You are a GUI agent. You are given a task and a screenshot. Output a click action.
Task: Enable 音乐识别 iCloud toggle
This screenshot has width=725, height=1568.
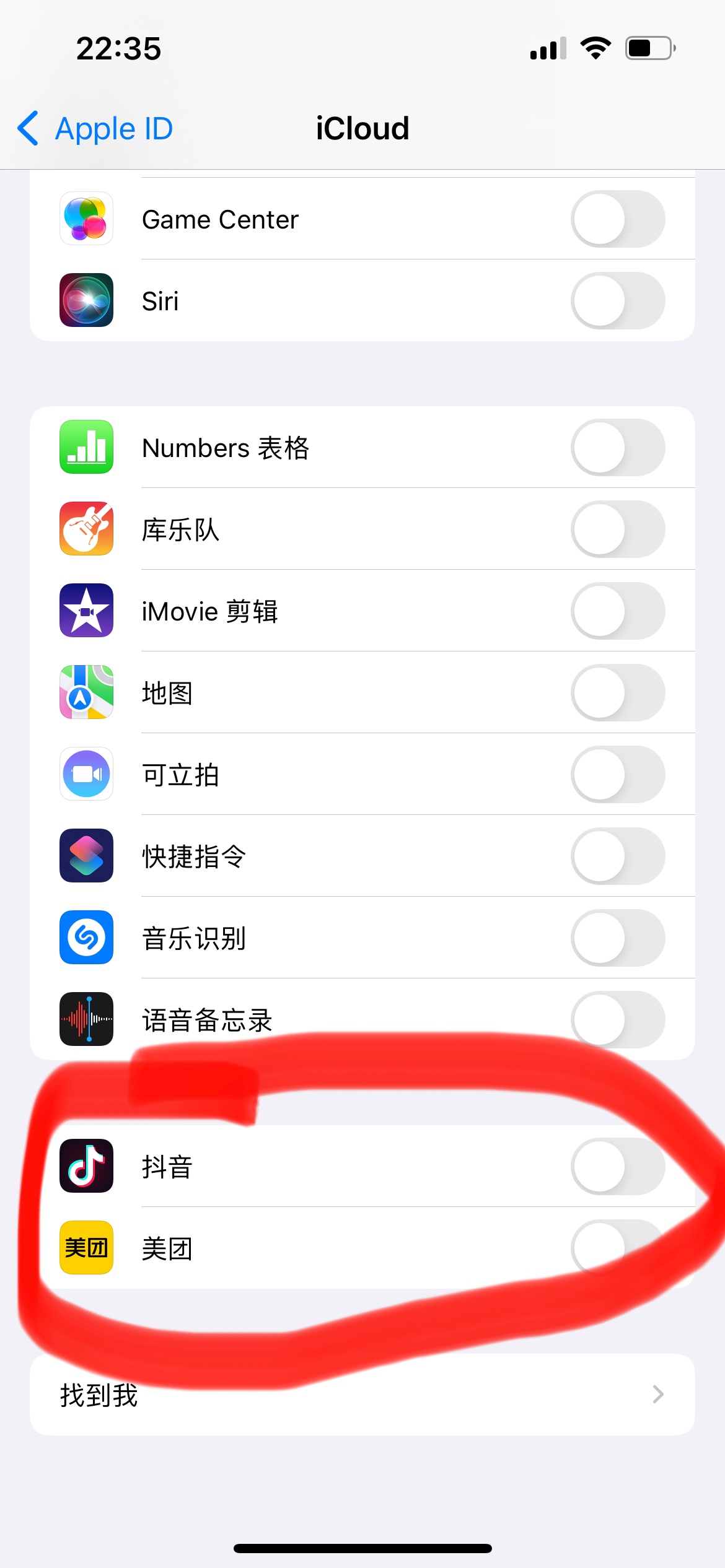pos(617,938)
